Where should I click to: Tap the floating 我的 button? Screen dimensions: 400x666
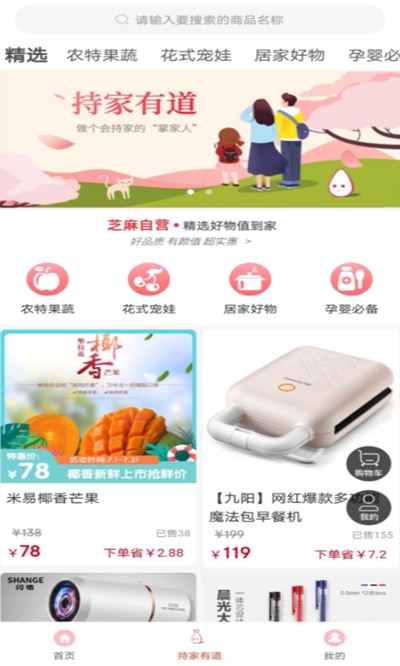(369, 508)
